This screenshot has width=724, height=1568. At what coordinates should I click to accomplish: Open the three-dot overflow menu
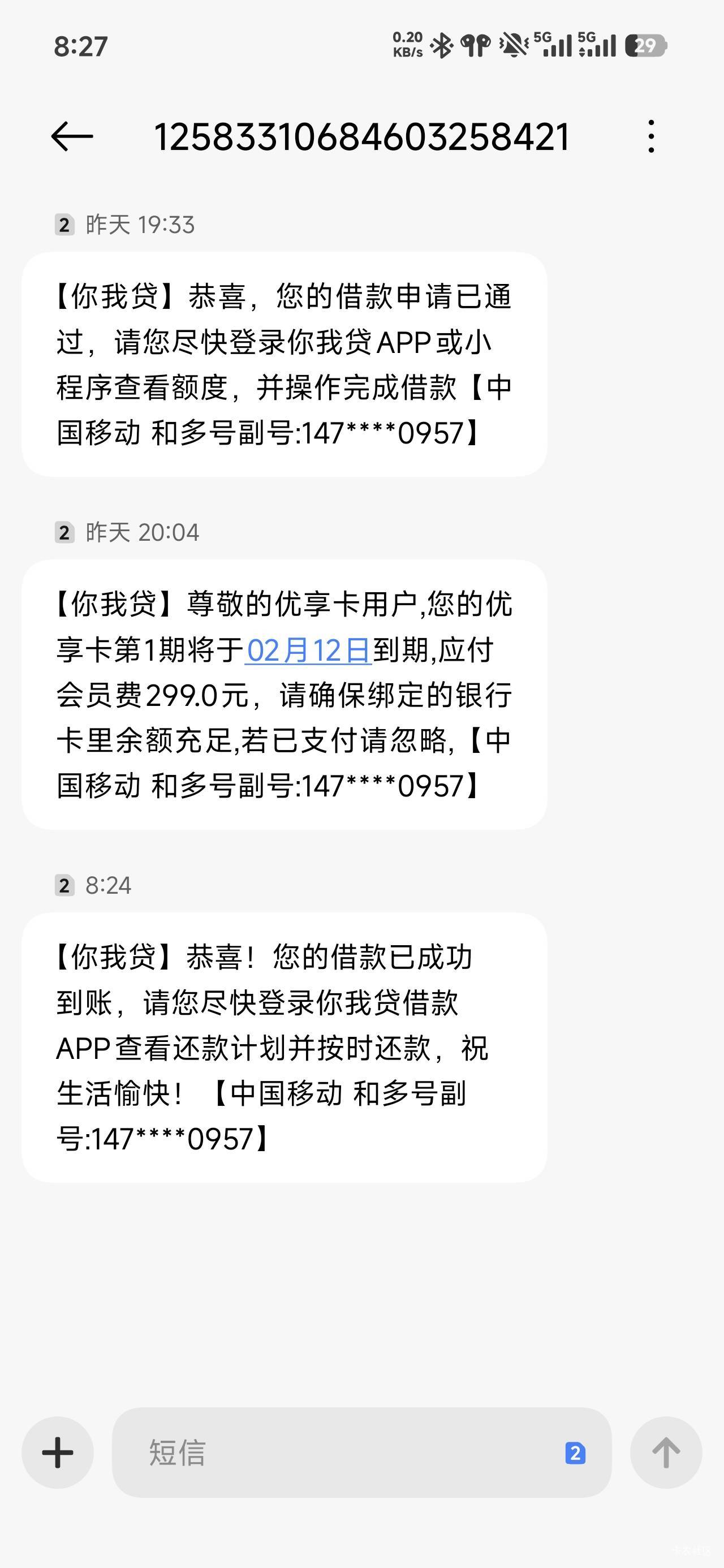click(651, 136)
